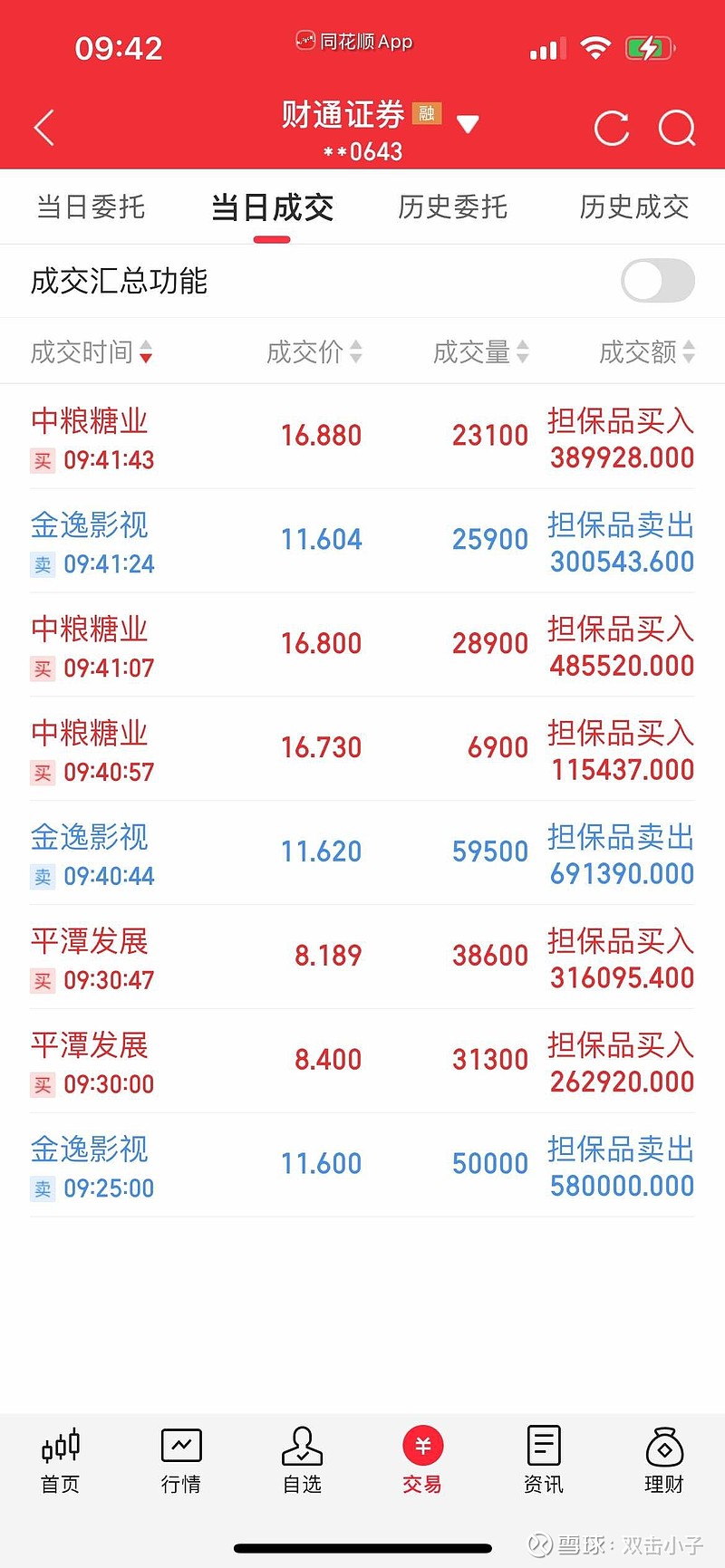Open the 金逸影视 trade at 09:40:44
The height and width of the screenshot is (1568, 725).
tap(362, 853)
